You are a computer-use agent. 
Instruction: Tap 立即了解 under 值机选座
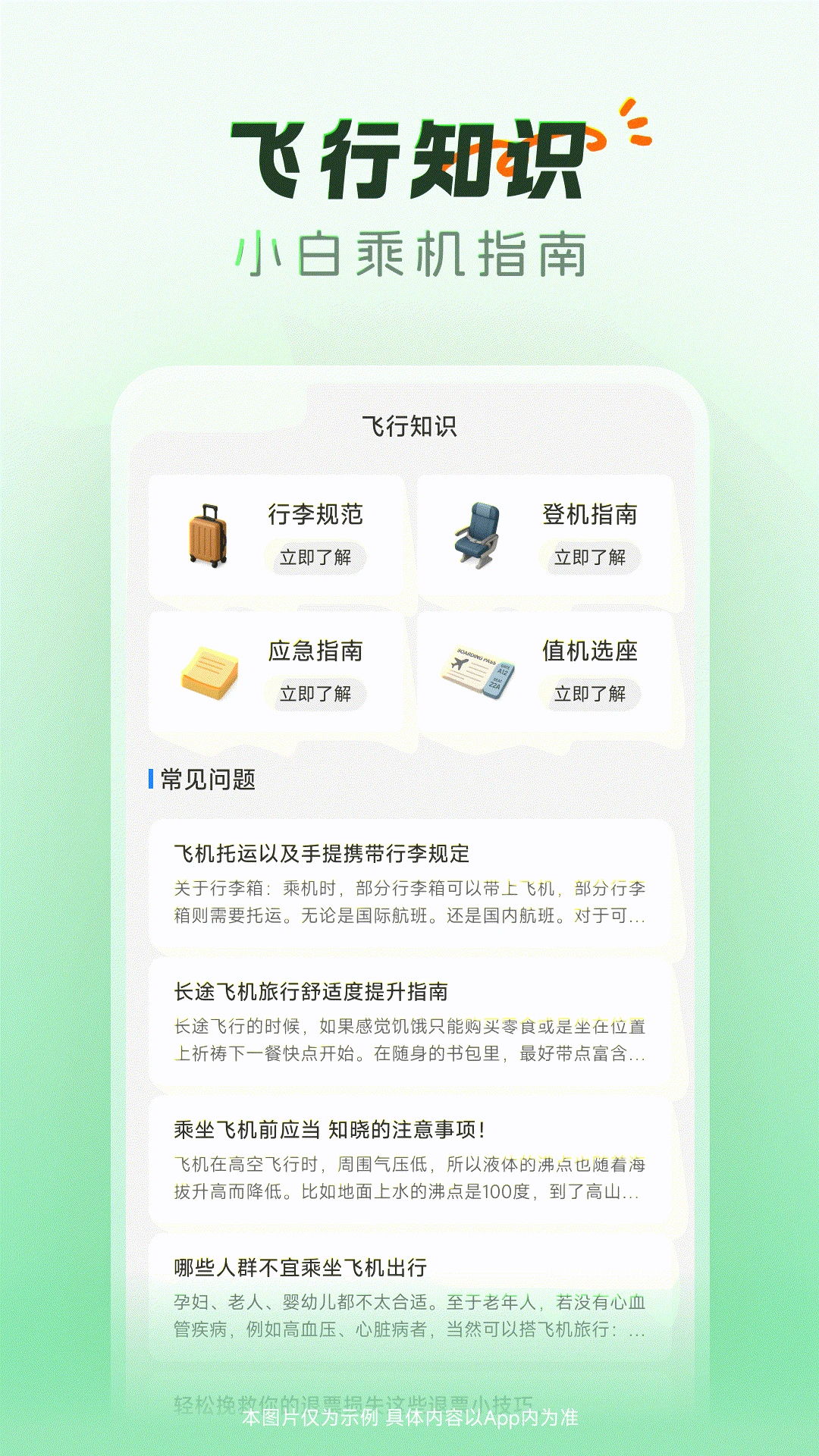tap(591, 693)
